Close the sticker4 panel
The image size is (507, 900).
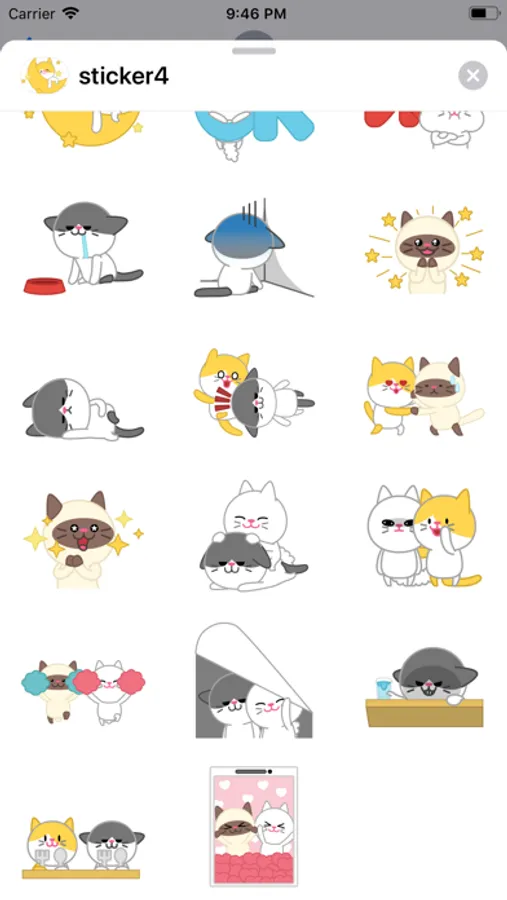tap(473, 76)
